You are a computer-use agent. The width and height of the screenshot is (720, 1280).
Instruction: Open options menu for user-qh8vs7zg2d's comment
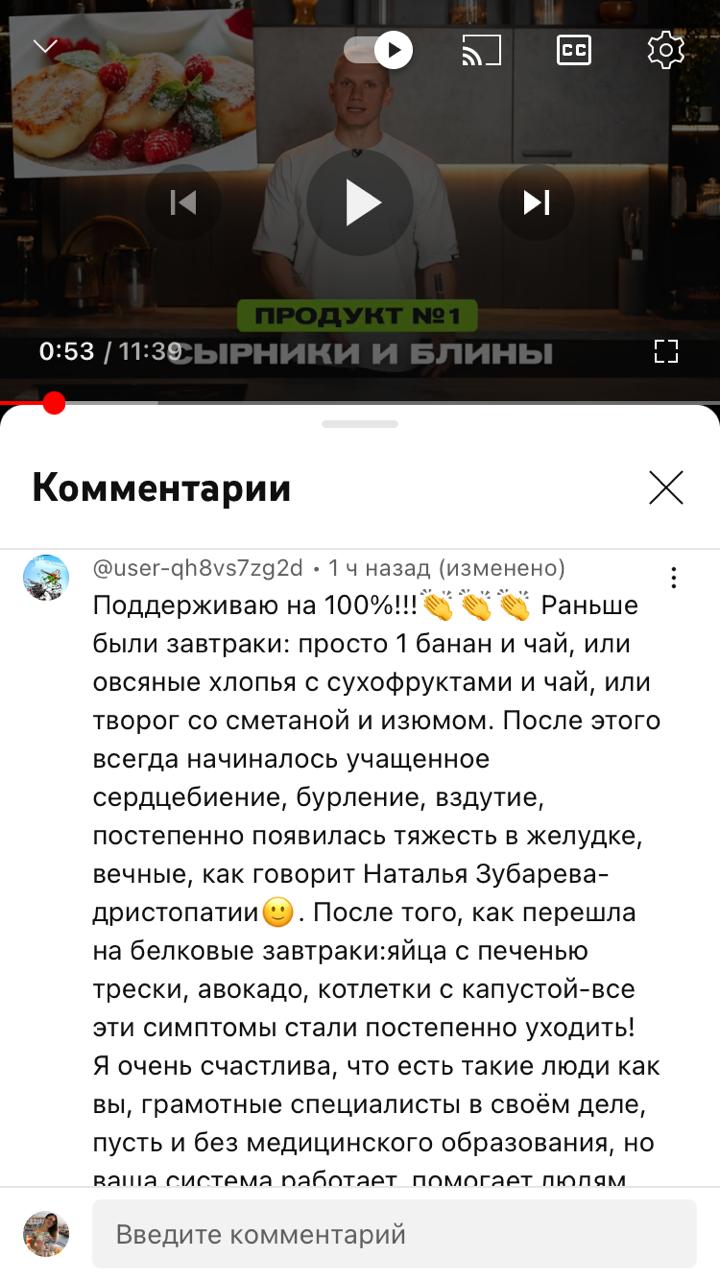674,578
